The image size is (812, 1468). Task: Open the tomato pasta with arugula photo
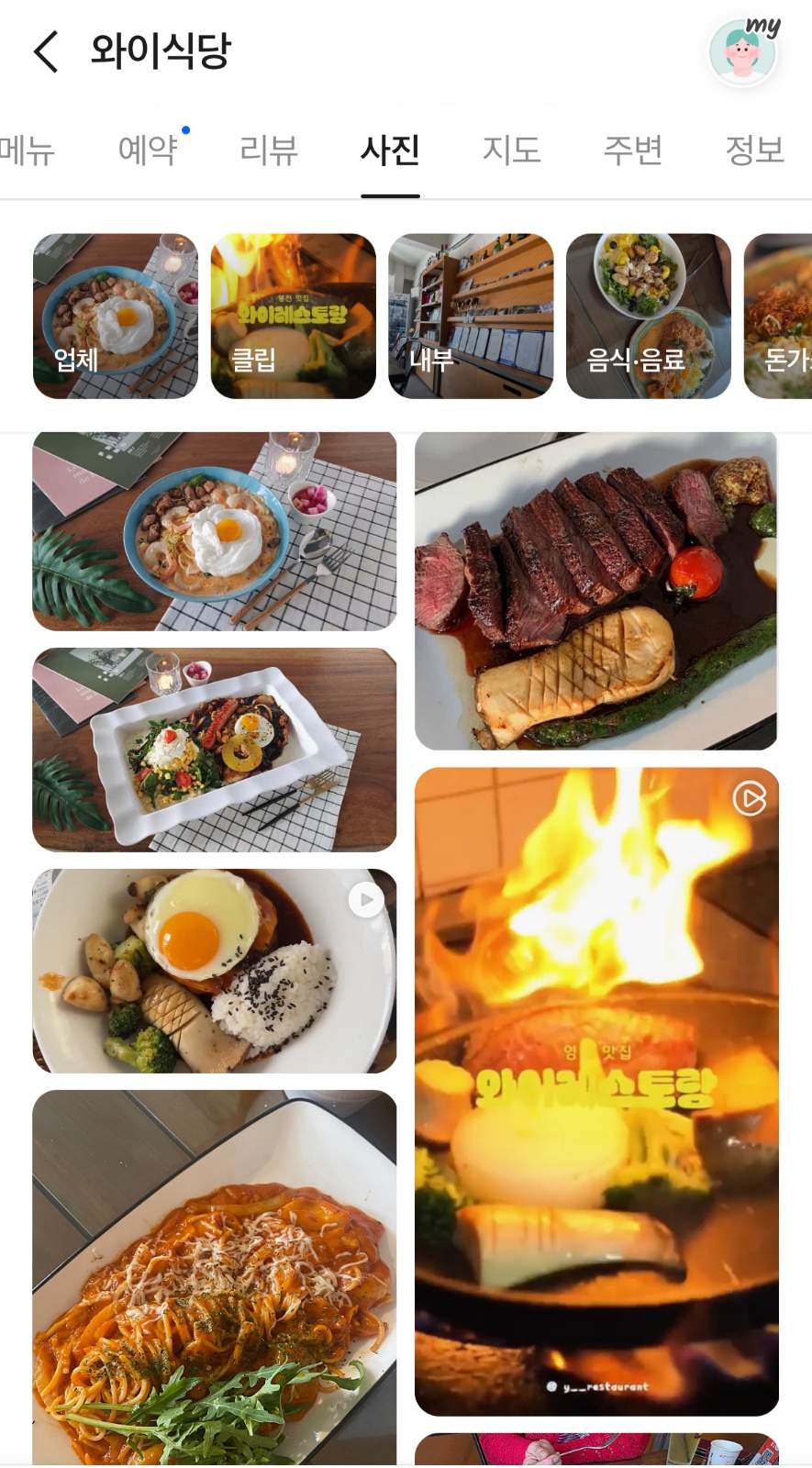click(215, 1275)
